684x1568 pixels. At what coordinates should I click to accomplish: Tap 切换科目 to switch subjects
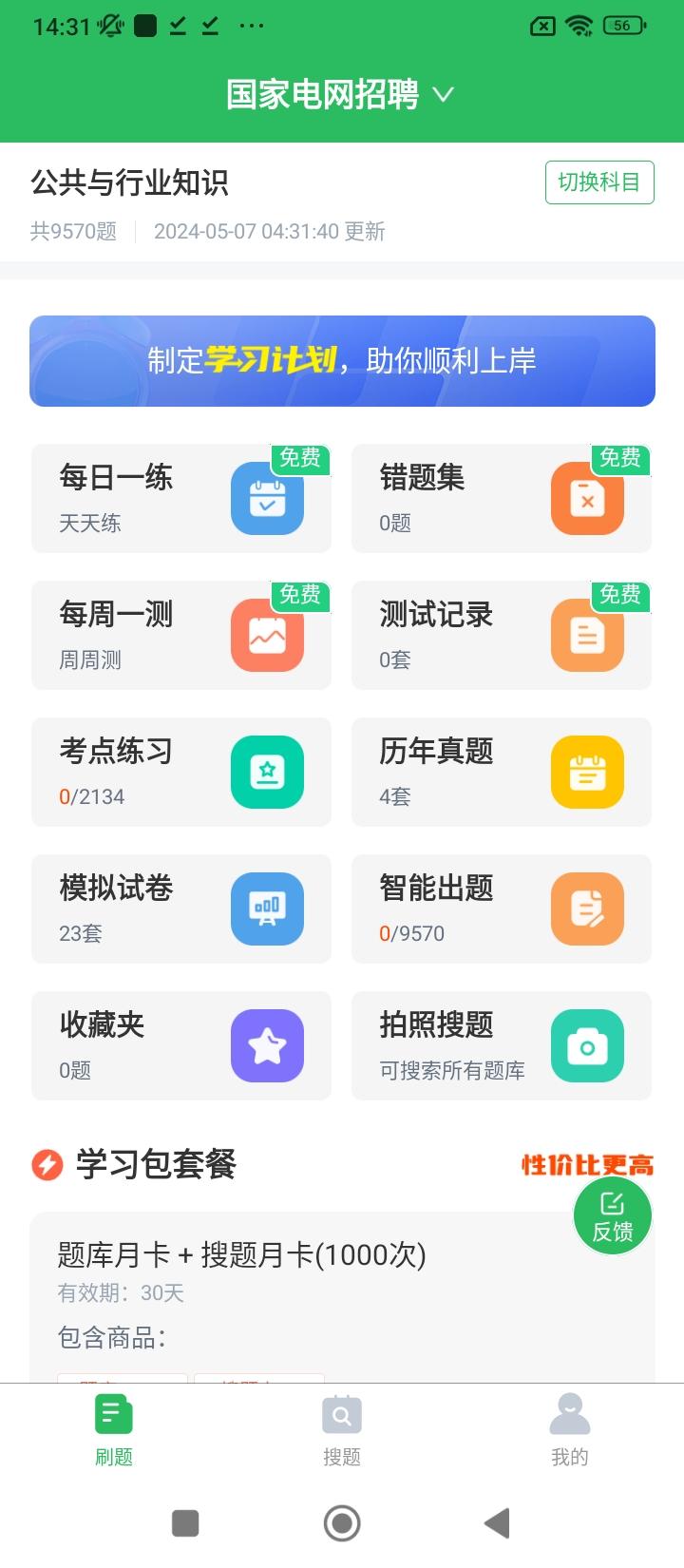tap(599, 182)
